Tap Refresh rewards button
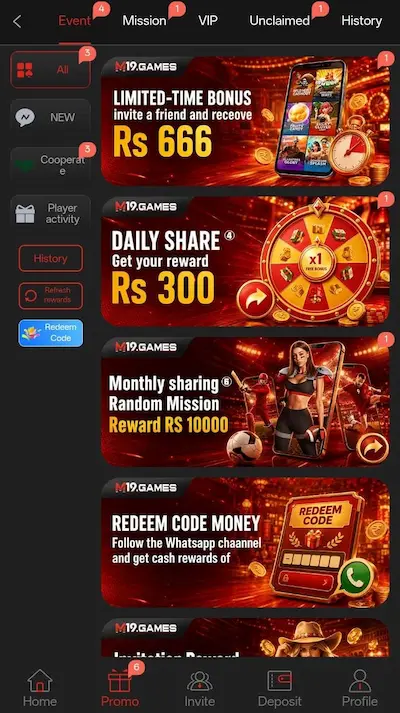Screen dimensions: 400x713 50,296
